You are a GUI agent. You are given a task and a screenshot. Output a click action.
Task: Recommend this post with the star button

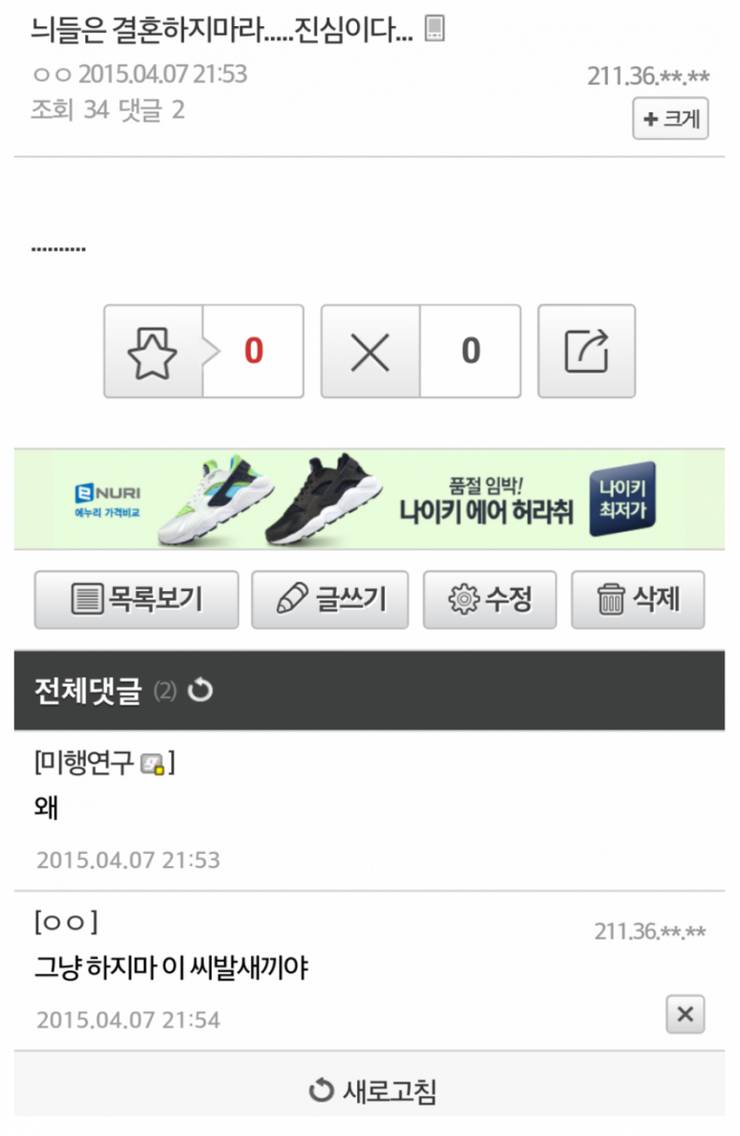coord(153,351)
